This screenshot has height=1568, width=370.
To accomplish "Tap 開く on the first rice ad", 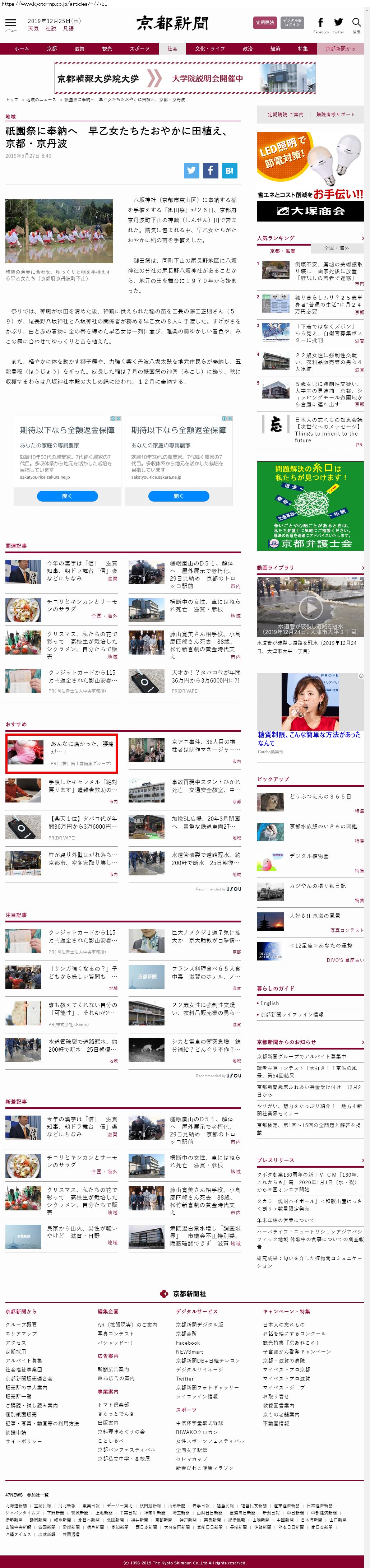I will tap(67, 496).
